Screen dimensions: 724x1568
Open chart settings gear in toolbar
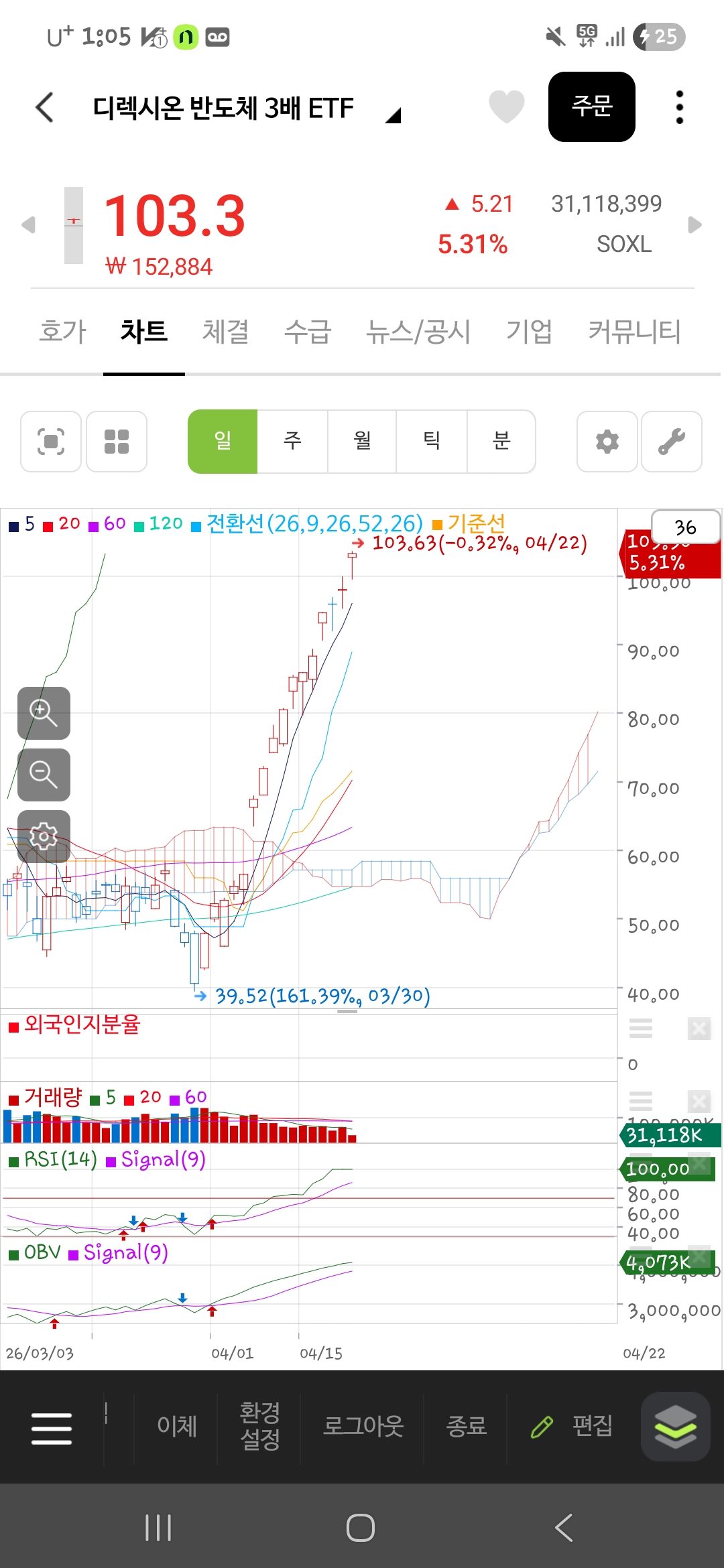[607, 442]
